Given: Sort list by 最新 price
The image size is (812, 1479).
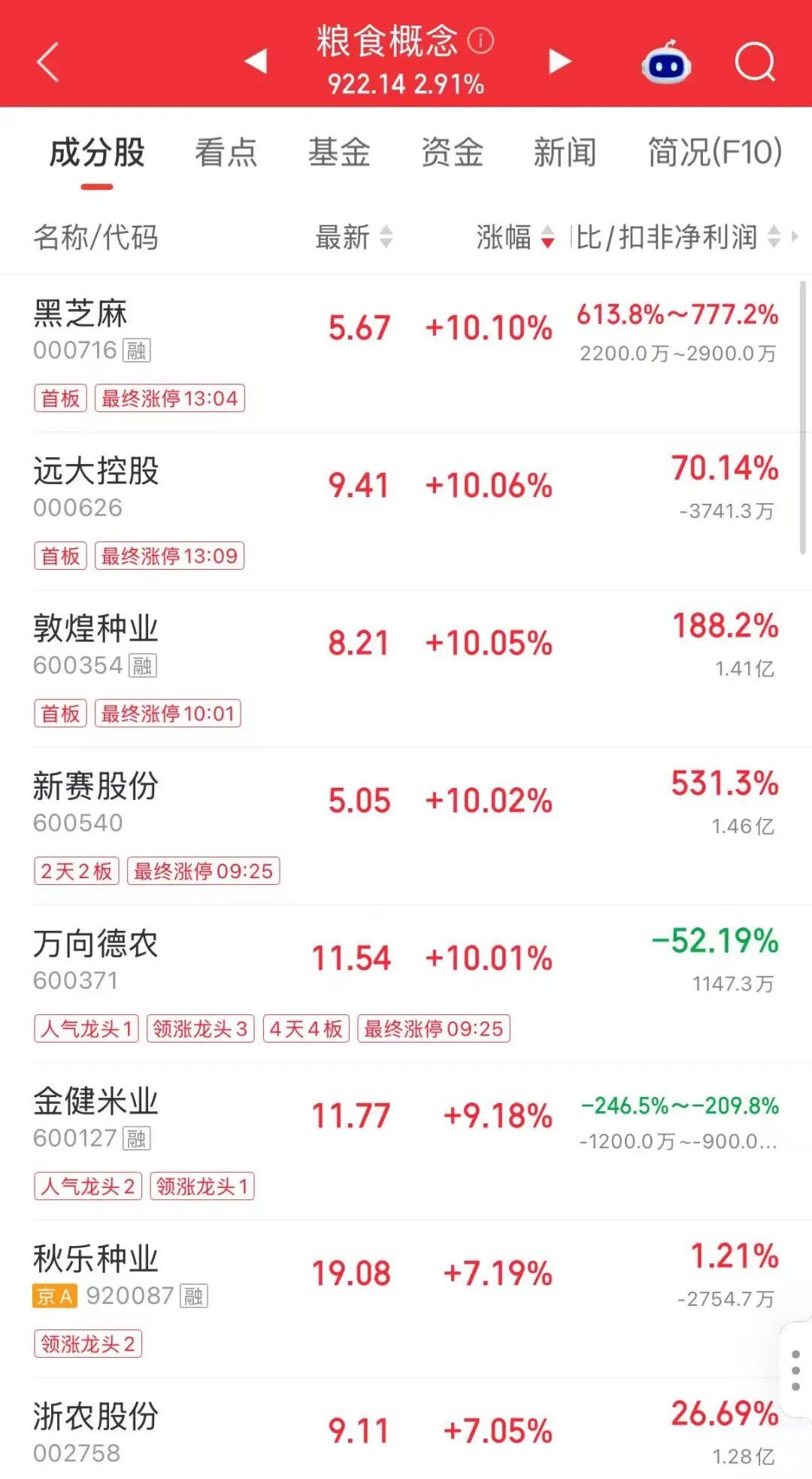Looking at the screenshot, I should coord(353,237).
